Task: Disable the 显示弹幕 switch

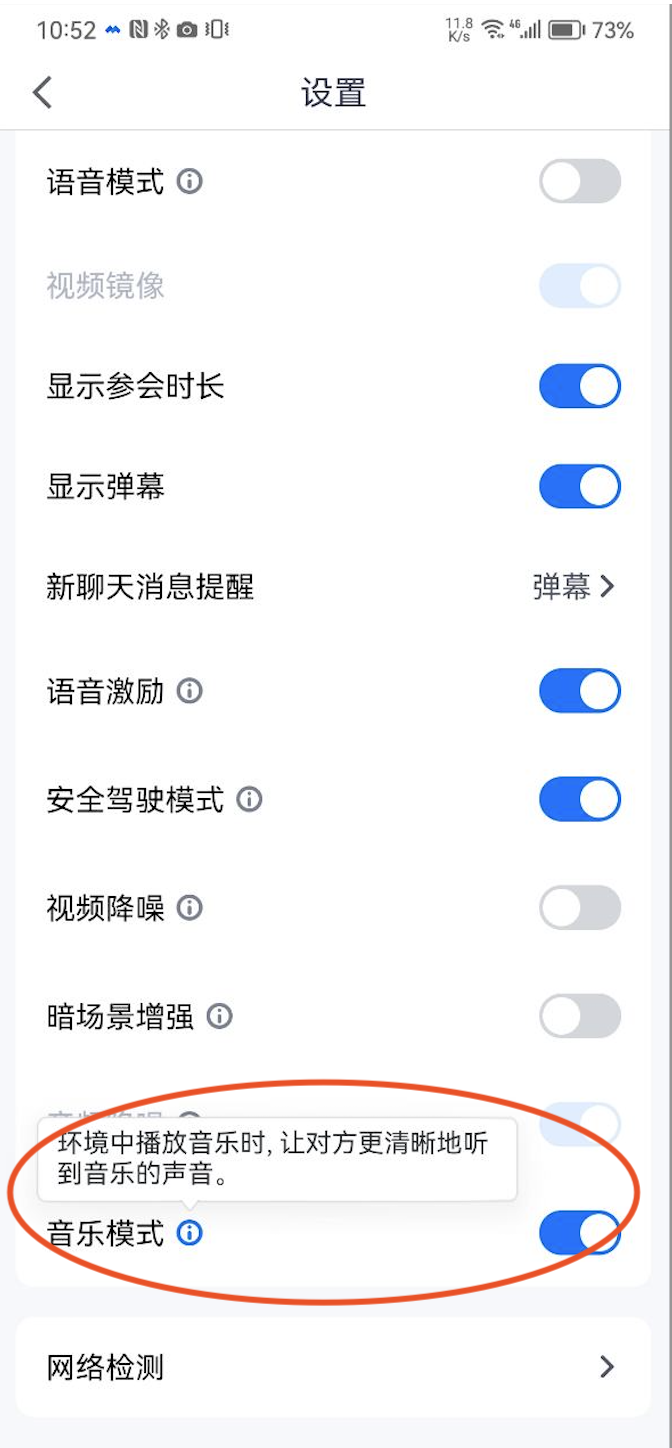Action: point(580,487)
